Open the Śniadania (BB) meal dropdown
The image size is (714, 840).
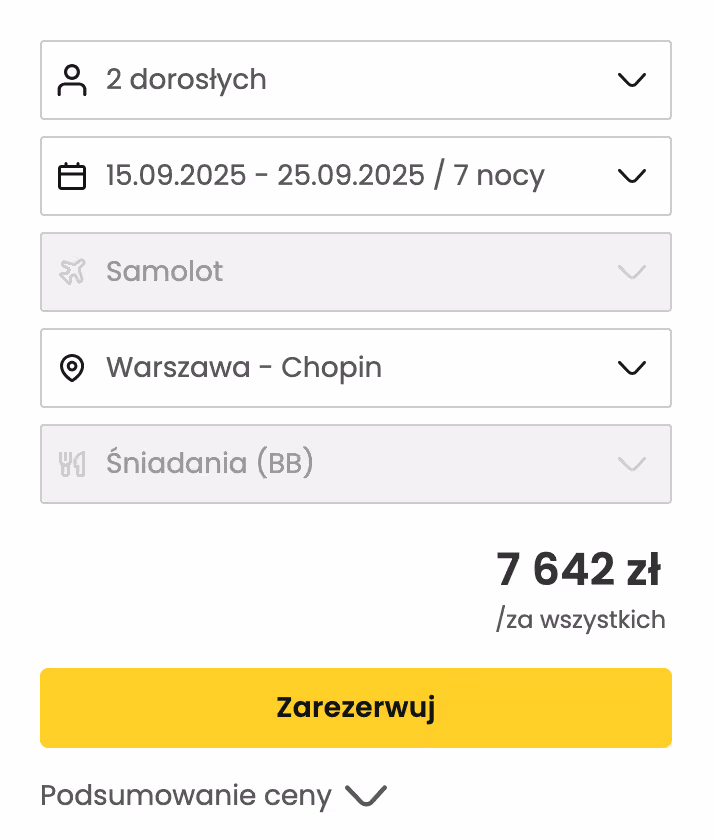click(x=356, y=464)
